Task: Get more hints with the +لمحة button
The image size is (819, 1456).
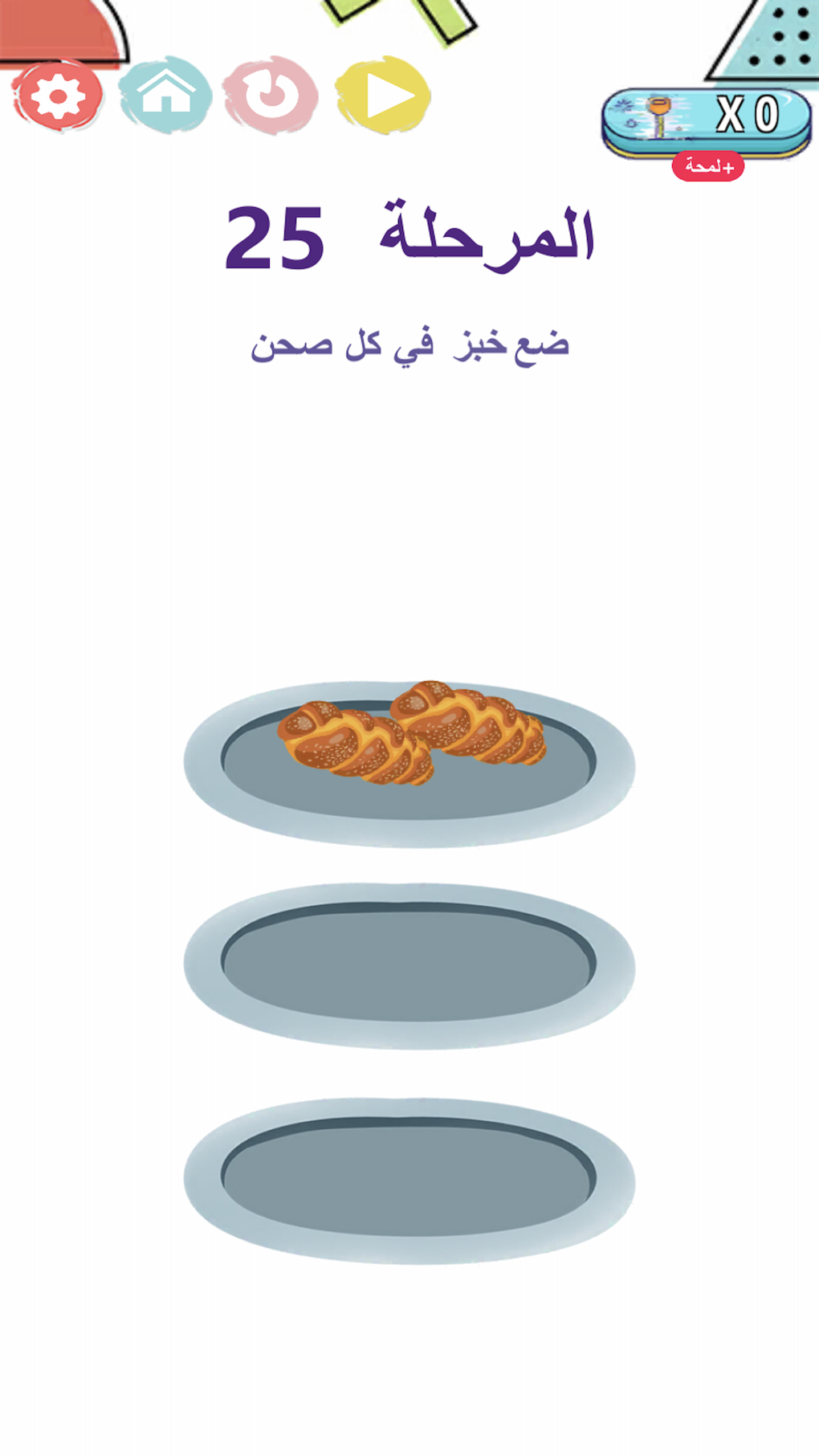Action: [x=708, y=166]
